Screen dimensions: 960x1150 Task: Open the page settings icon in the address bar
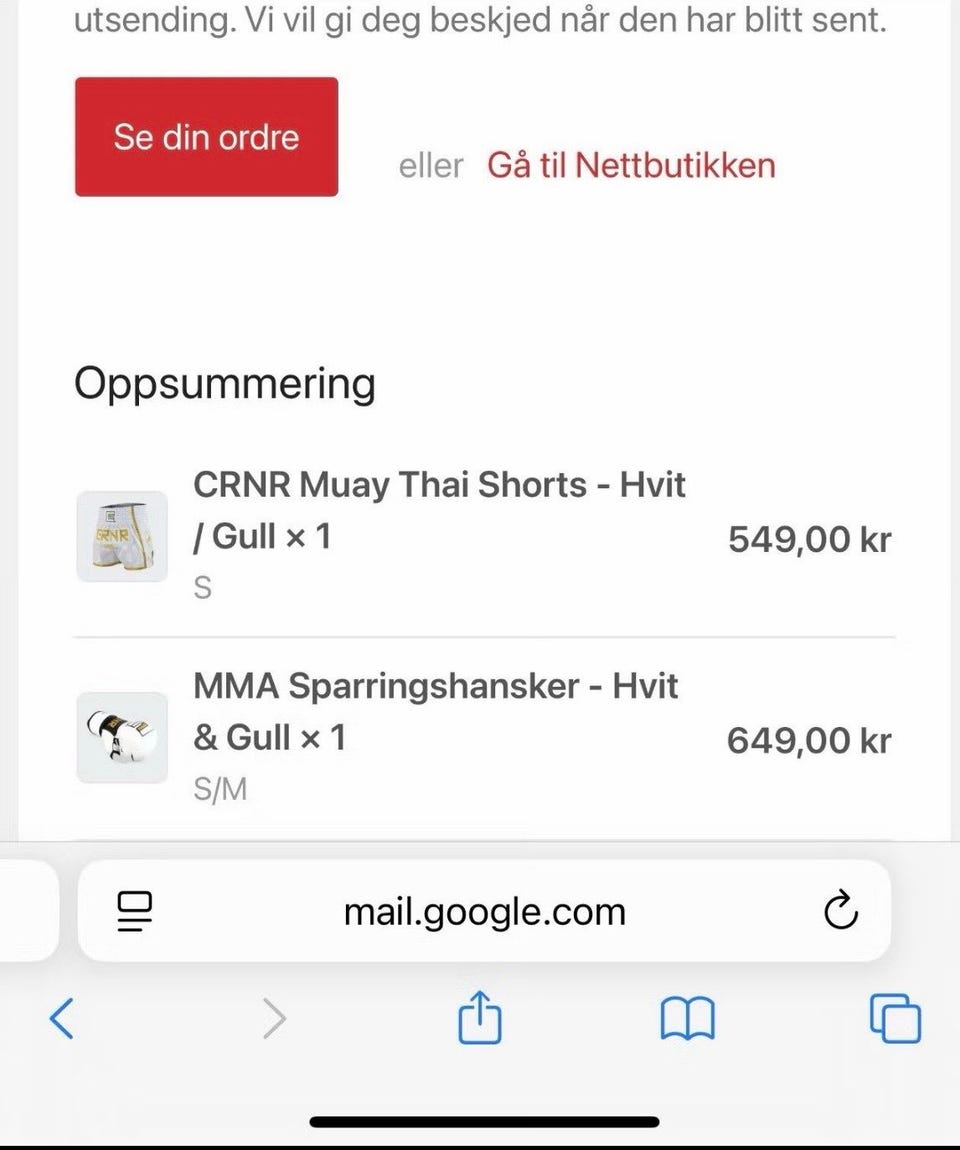(x=134, y=911)
